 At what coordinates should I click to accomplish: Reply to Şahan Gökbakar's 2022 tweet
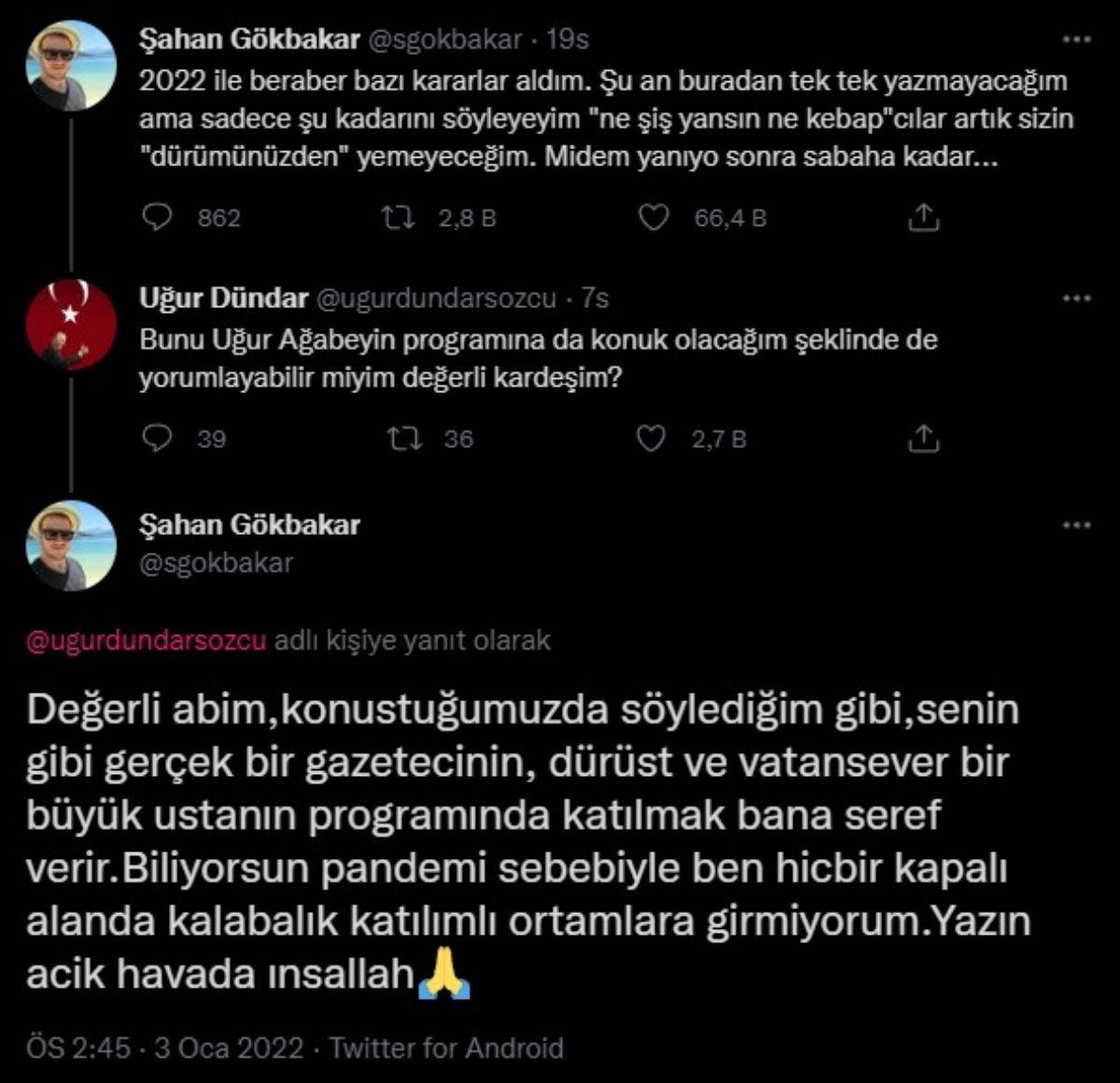point(158,218)
